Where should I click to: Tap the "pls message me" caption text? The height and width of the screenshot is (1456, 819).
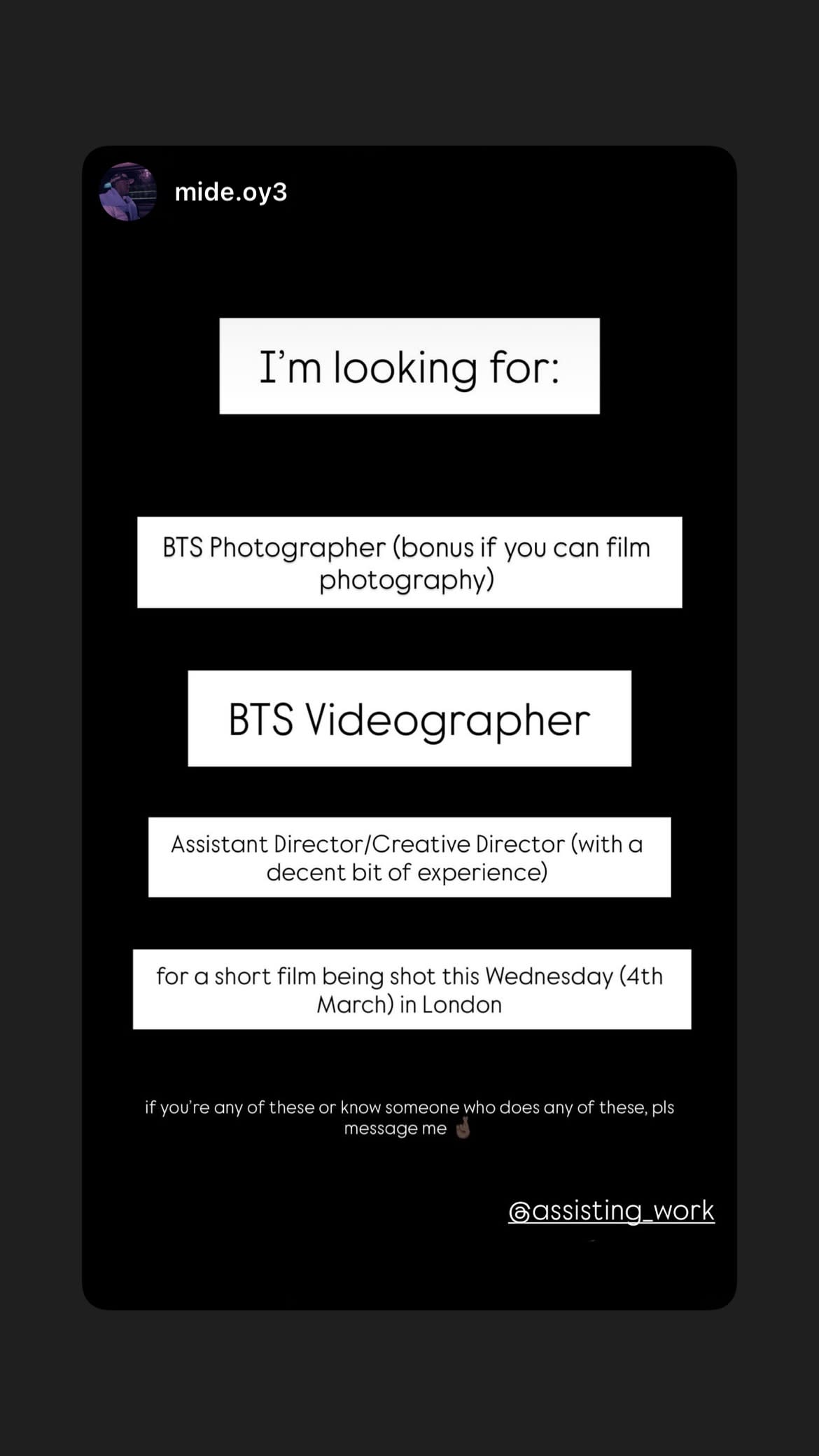409,1117
